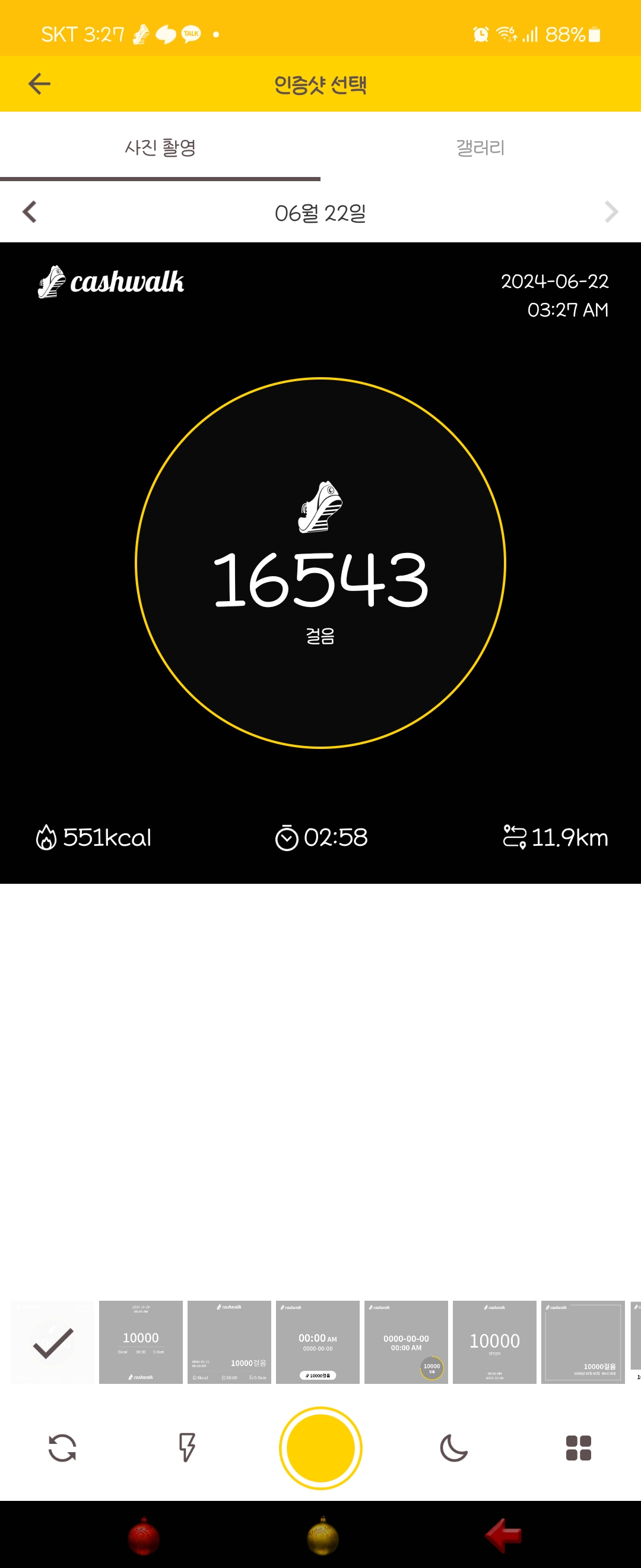Go to the day before 06월 22일
The image size is (641, 1568).
(30, 213)
